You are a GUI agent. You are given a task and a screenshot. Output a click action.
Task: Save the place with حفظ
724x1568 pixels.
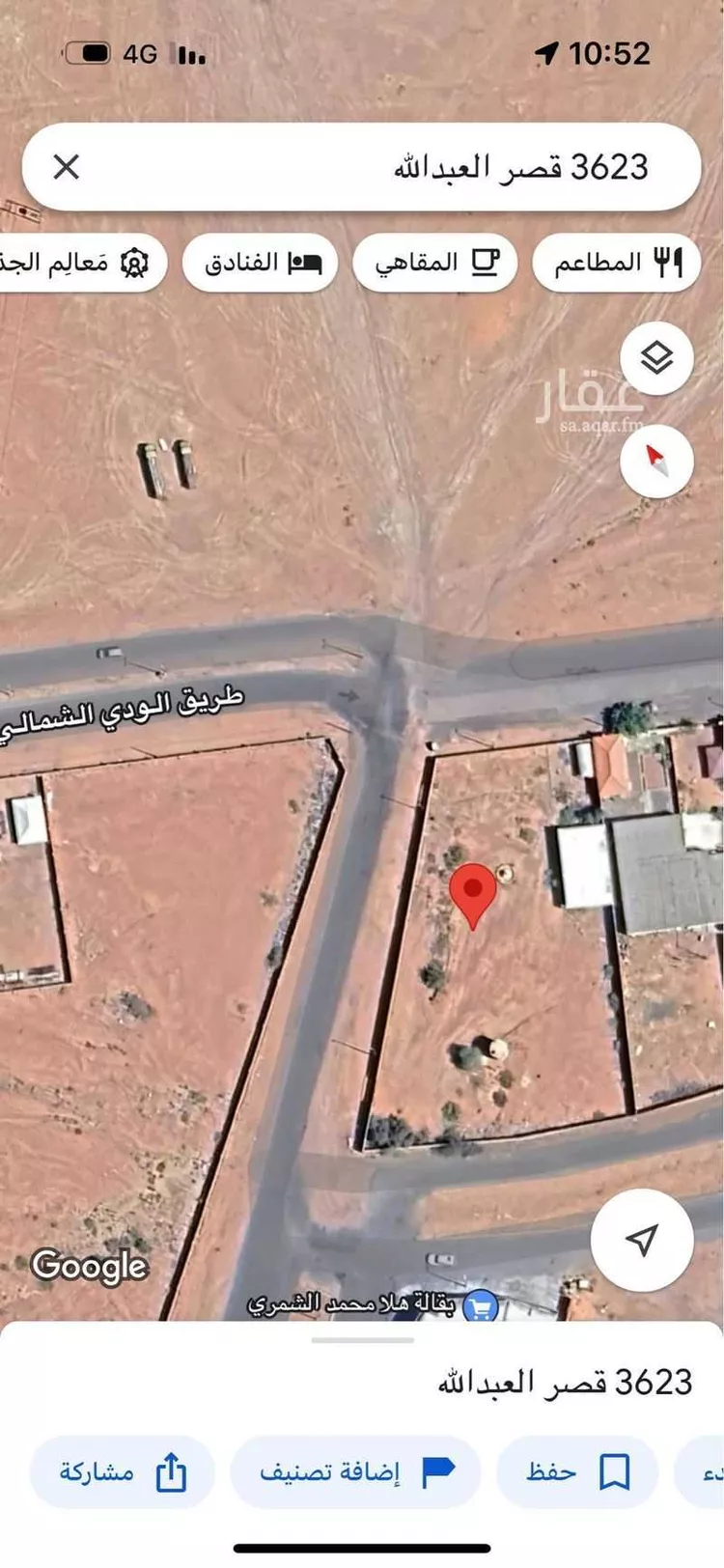point(577,1472)
